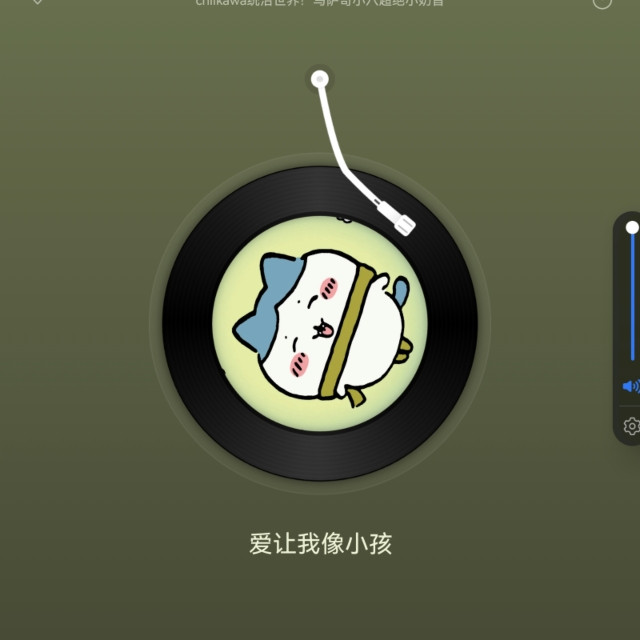Tap the volume slider track

632,300
